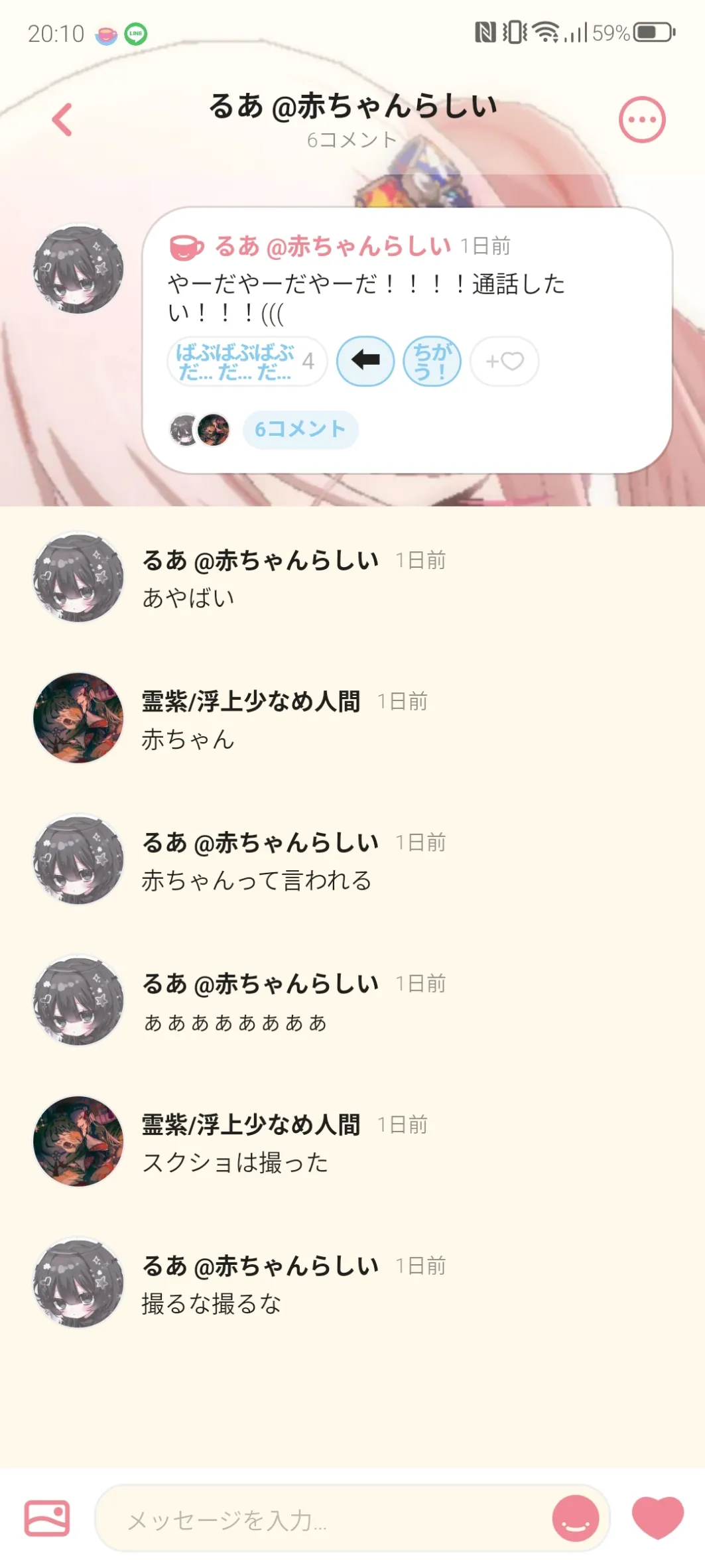Open 霊紫's avatar beside スクショは撮った
The height and width of the screenshot is (1568, 705).
click(x=78, y=1141)
